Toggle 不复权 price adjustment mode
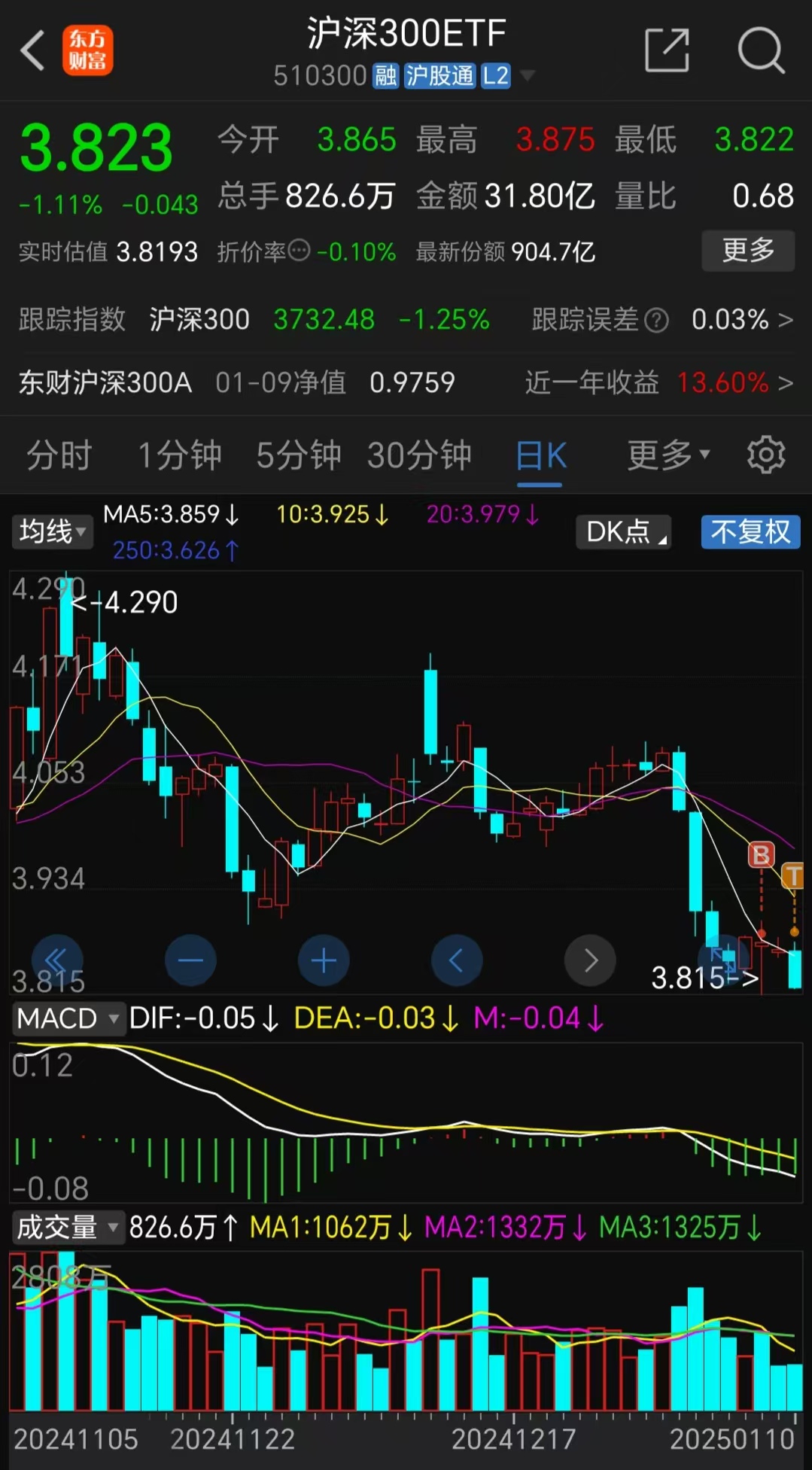Viewport: 812px width, 1470px height. click(x=750, y=531)
